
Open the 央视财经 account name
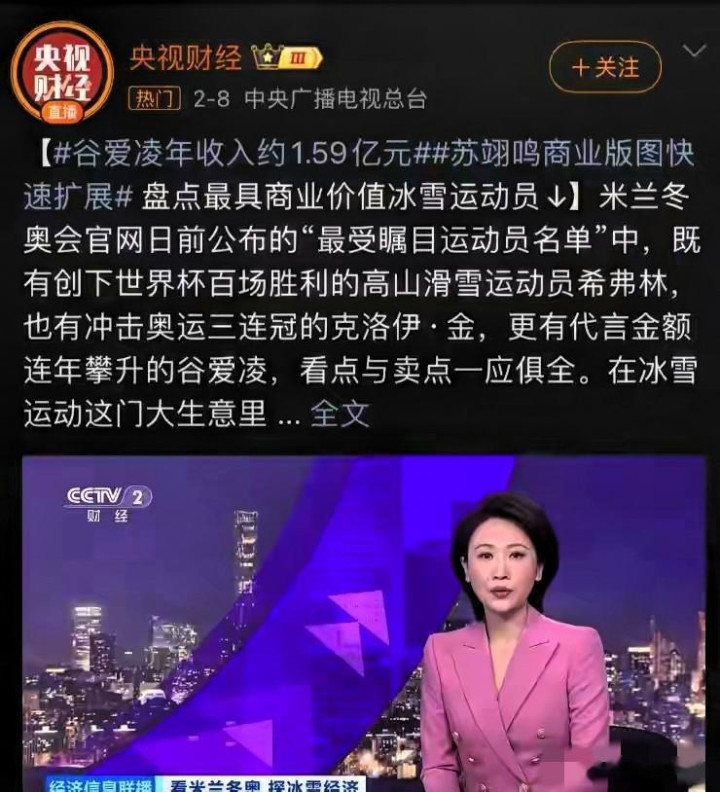[x=185, y=57]
